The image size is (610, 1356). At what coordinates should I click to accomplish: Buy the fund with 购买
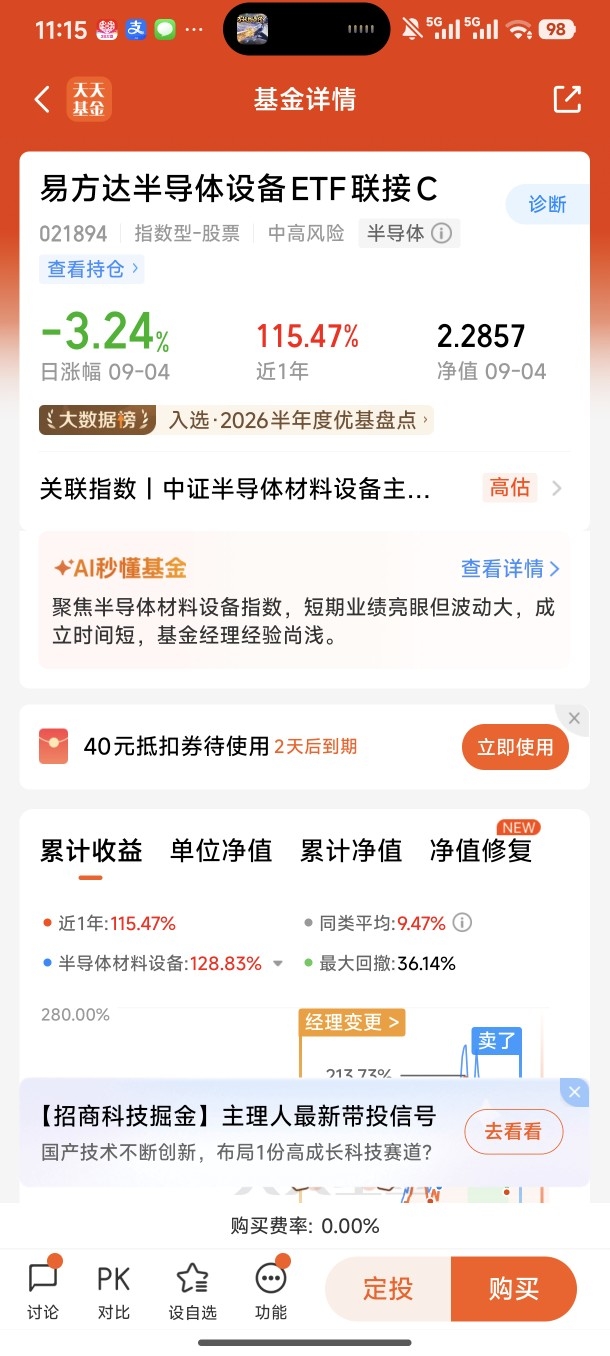click(x=514, y=1289)
